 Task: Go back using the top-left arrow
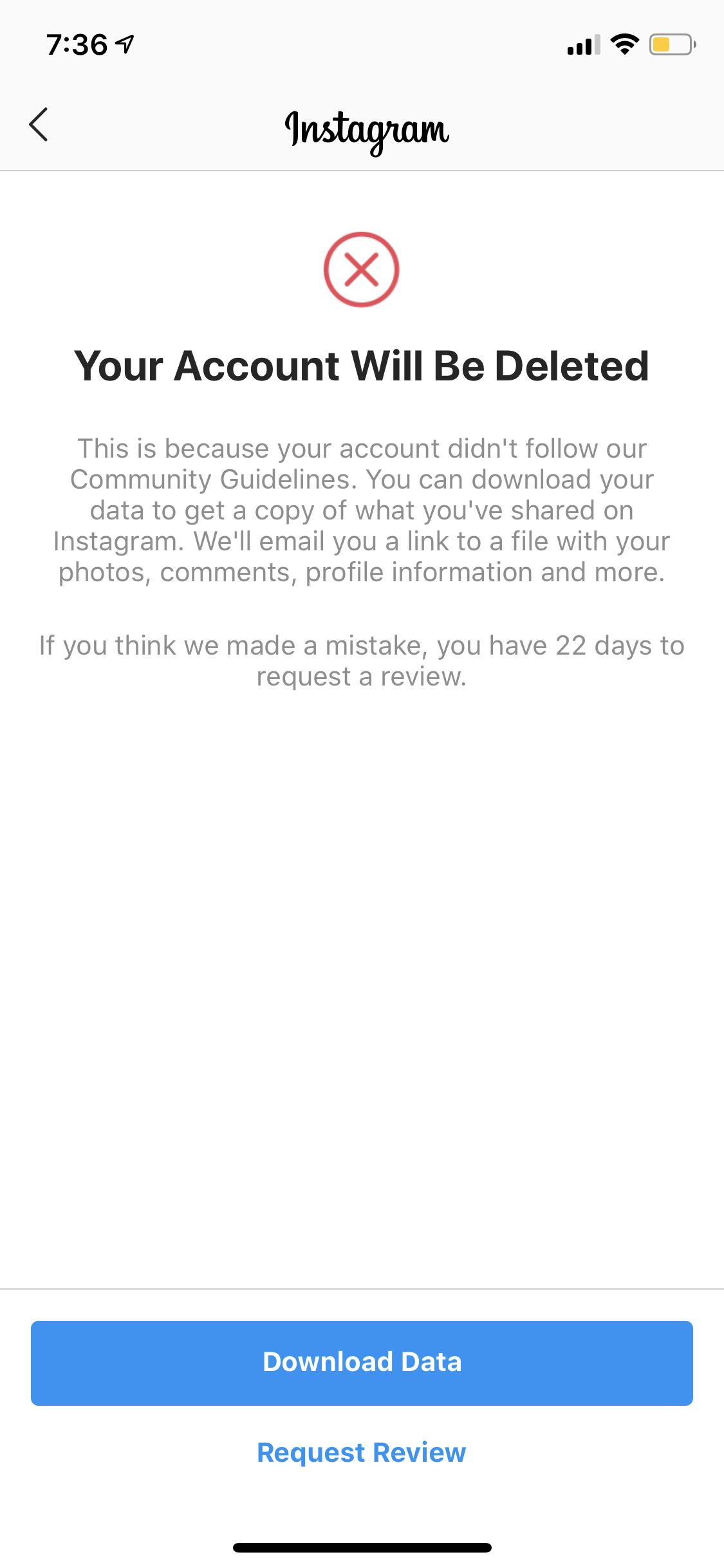pyautogui.click(x=39, y=125)
